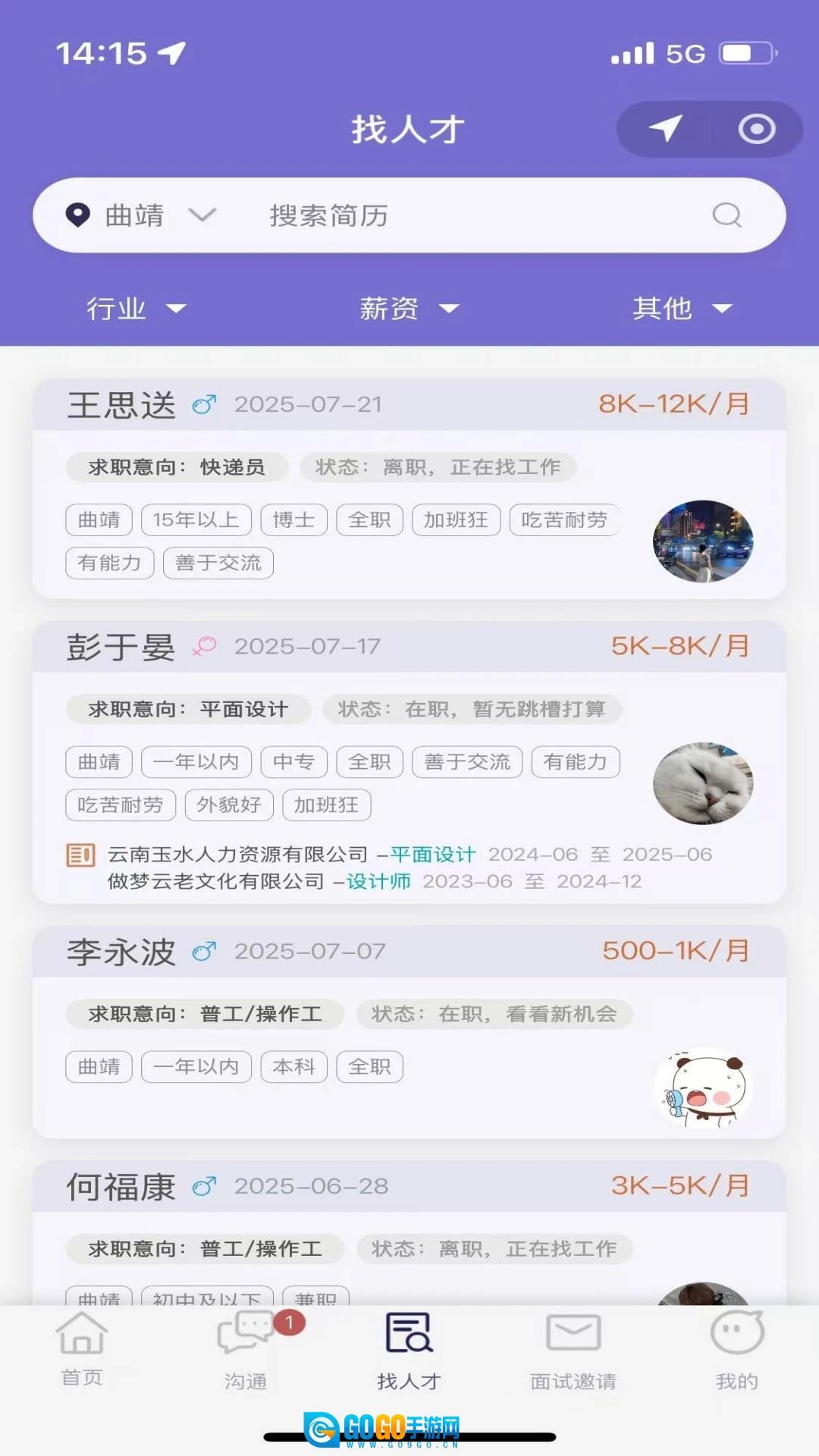This screenshot has height=1456, width=819.
Task: Tap the magnifier search icon
Action: 726,215
